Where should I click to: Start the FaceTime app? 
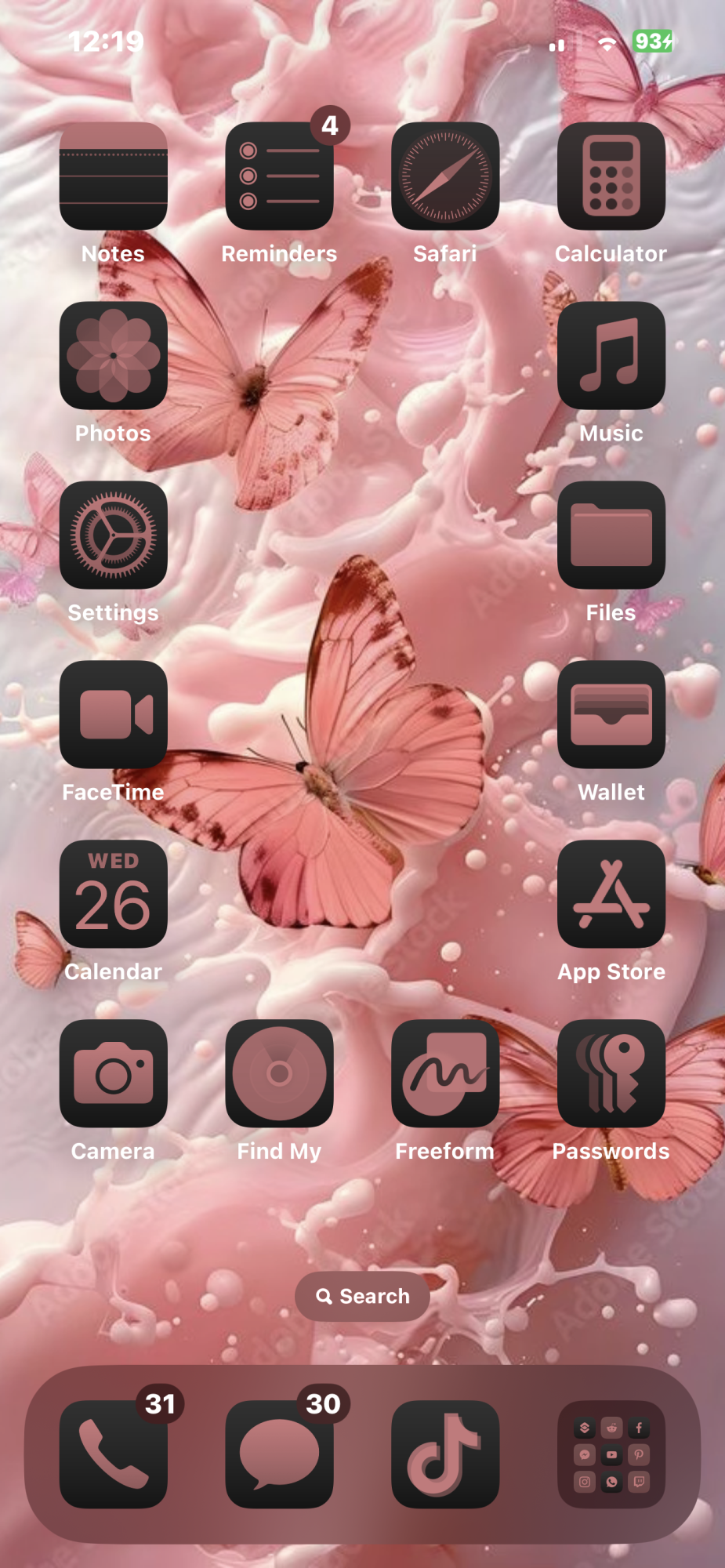pyautogui.click(x=113, y=714)
